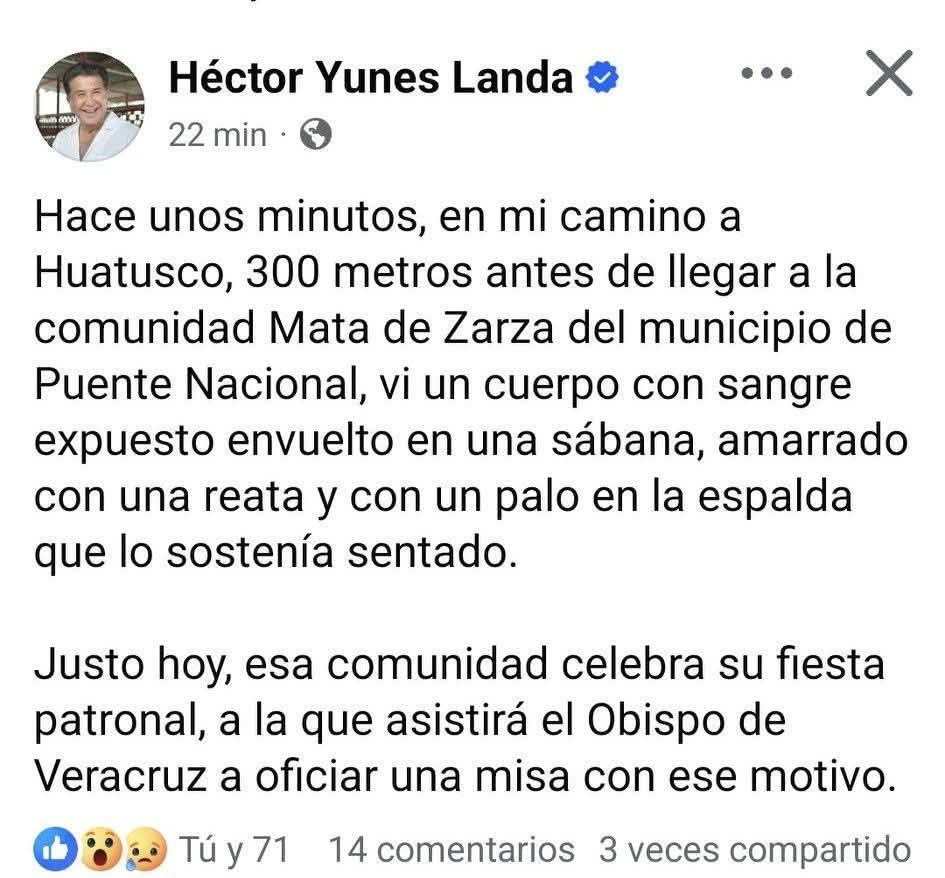Image resolution: width=945 pixels, height=878 pixels.
Task: Open the post's three-dot options menu
Action: [768, 74]
